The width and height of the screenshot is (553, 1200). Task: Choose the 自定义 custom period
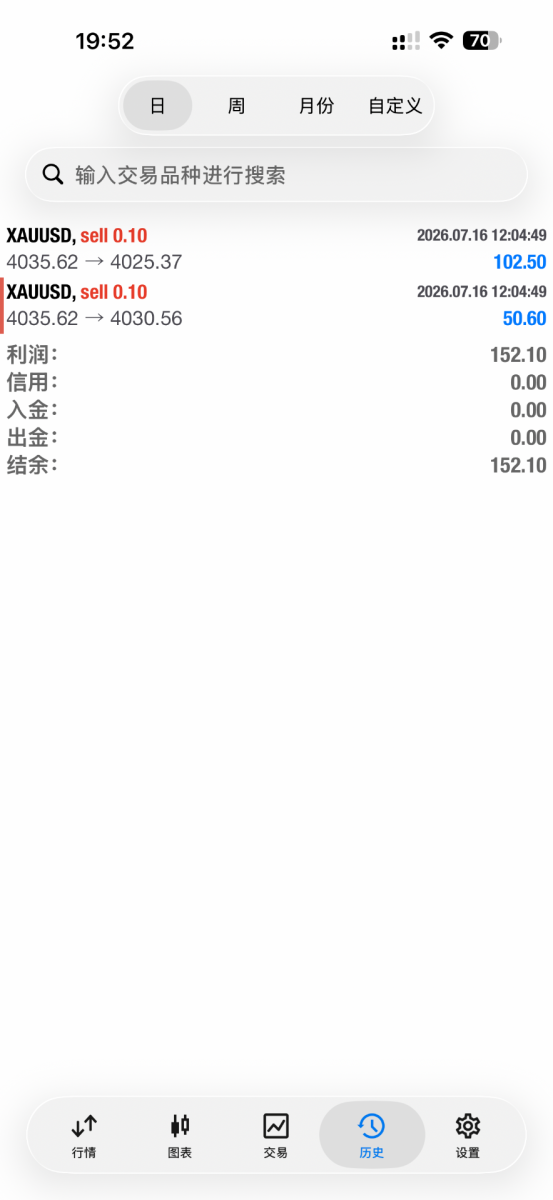coord(395,106)
